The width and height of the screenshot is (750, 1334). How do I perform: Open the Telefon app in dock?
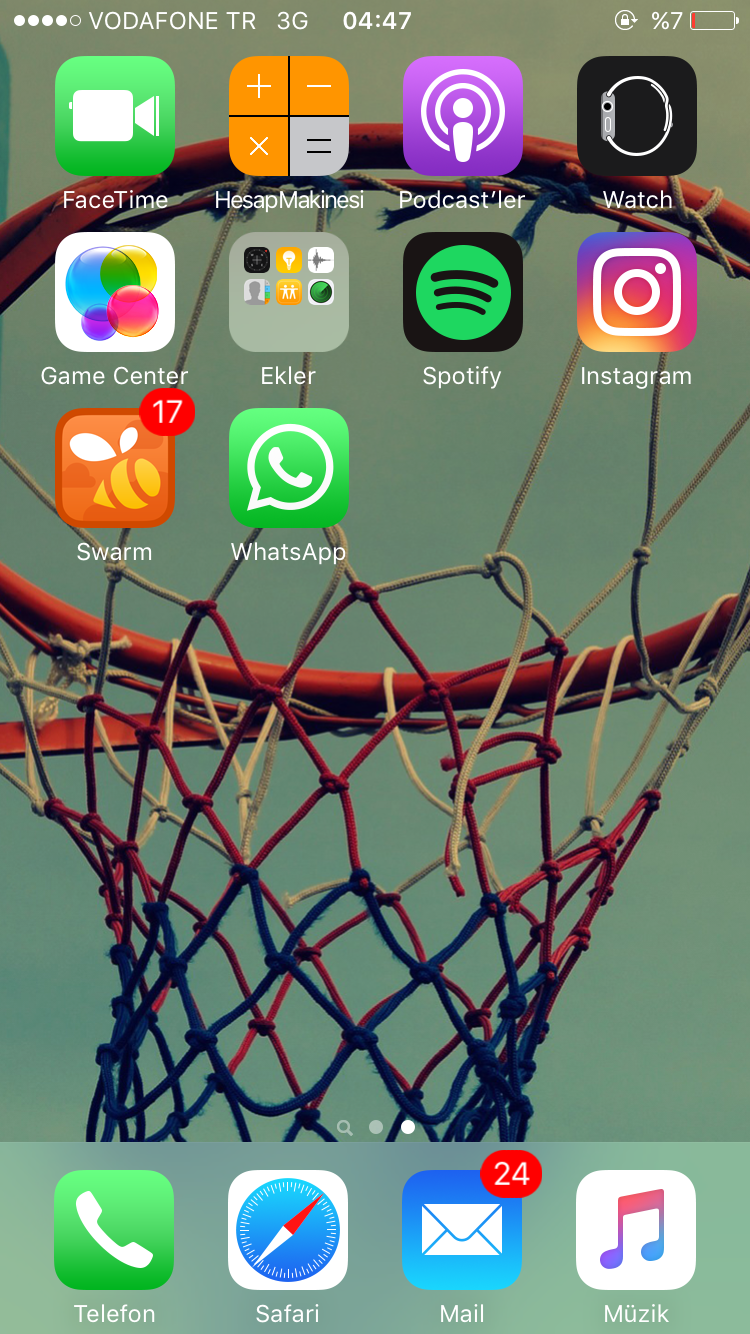tap(114, 1230)
